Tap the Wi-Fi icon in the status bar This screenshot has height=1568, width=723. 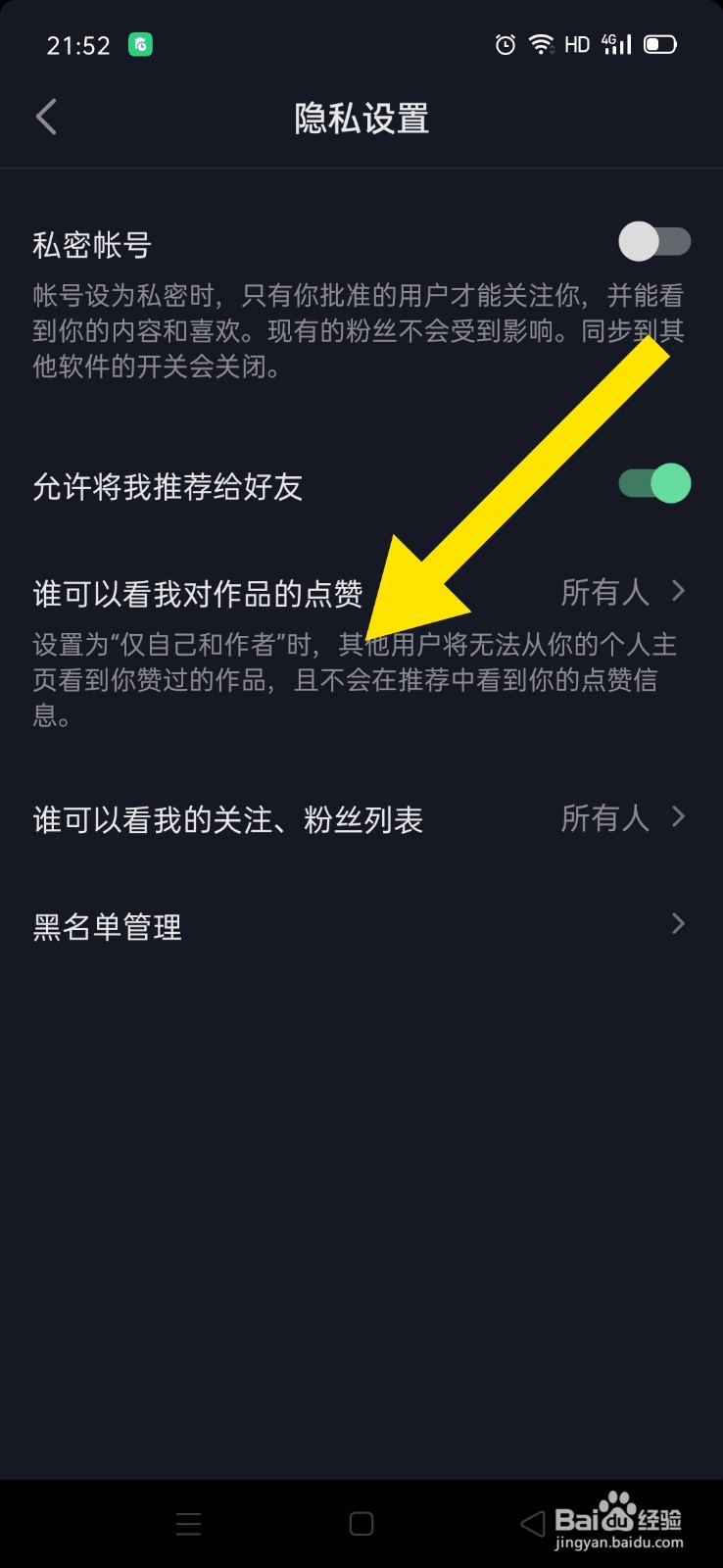click(x=541, y=44)
